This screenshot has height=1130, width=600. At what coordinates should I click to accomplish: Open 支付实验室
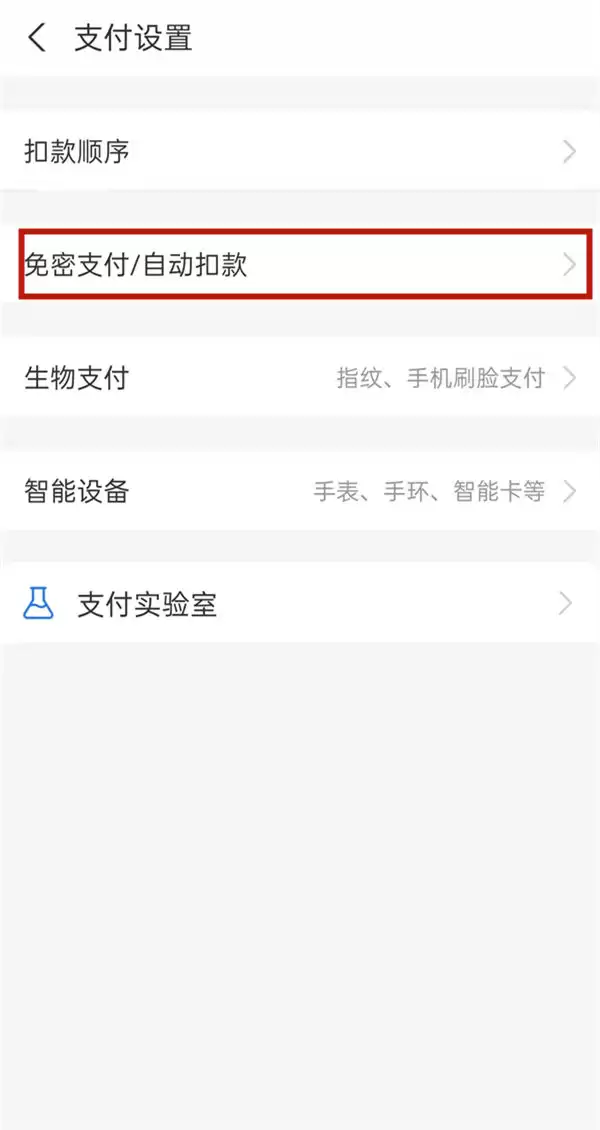[300, 604]
